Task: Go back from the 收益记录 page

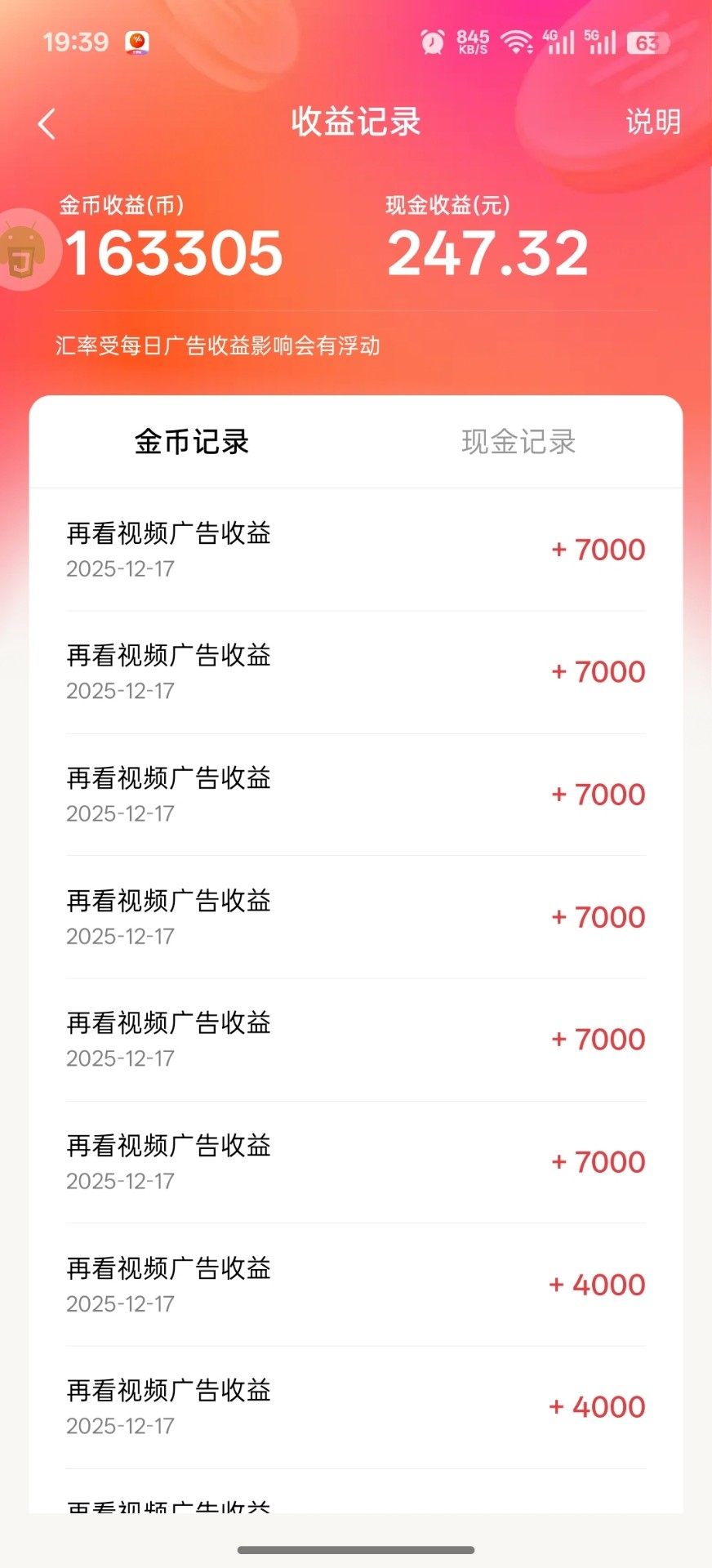Action: click(47, 124)
